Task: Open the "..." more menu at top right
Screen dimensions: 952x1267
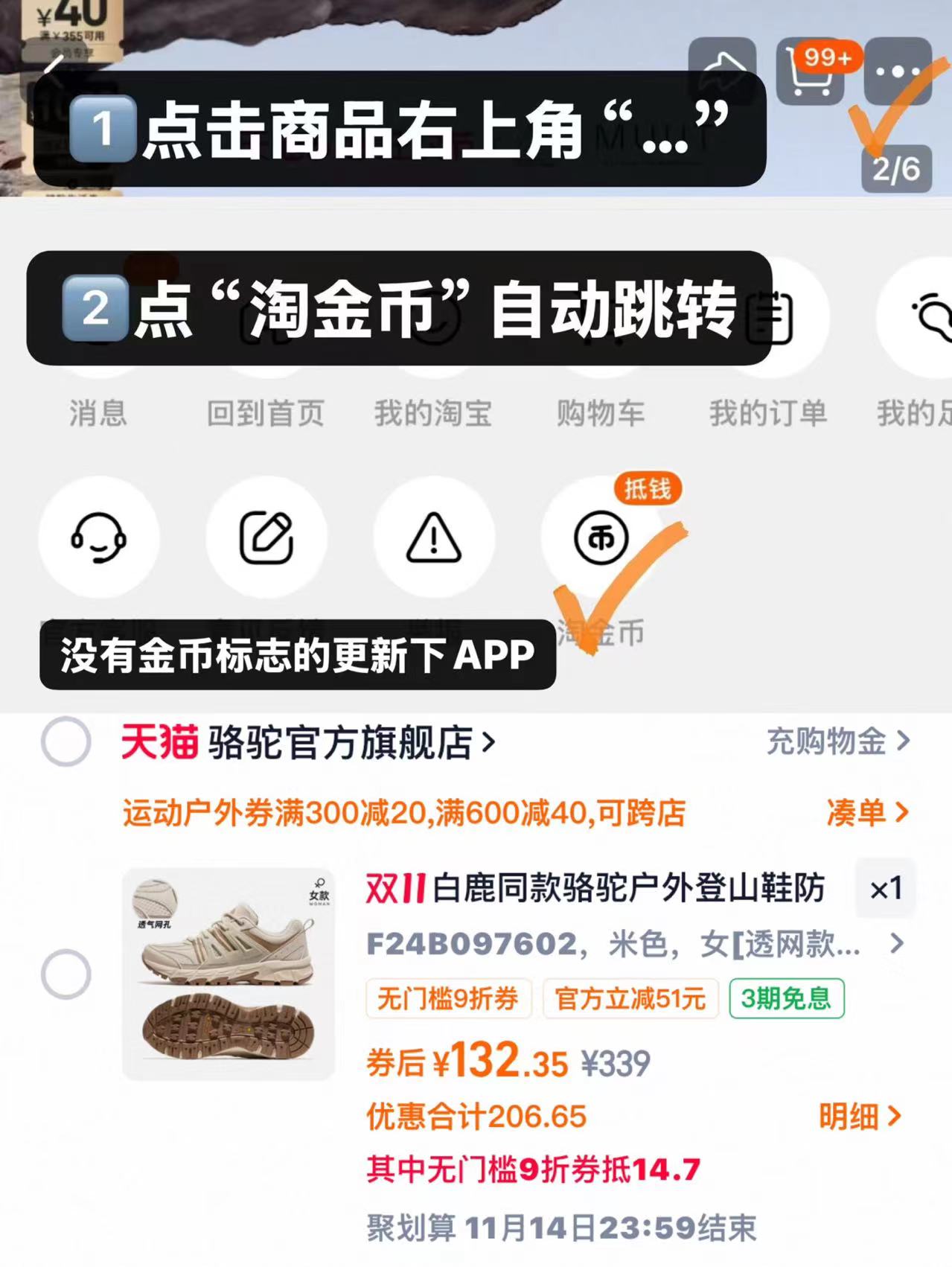Action: click(x=898, y=72)
